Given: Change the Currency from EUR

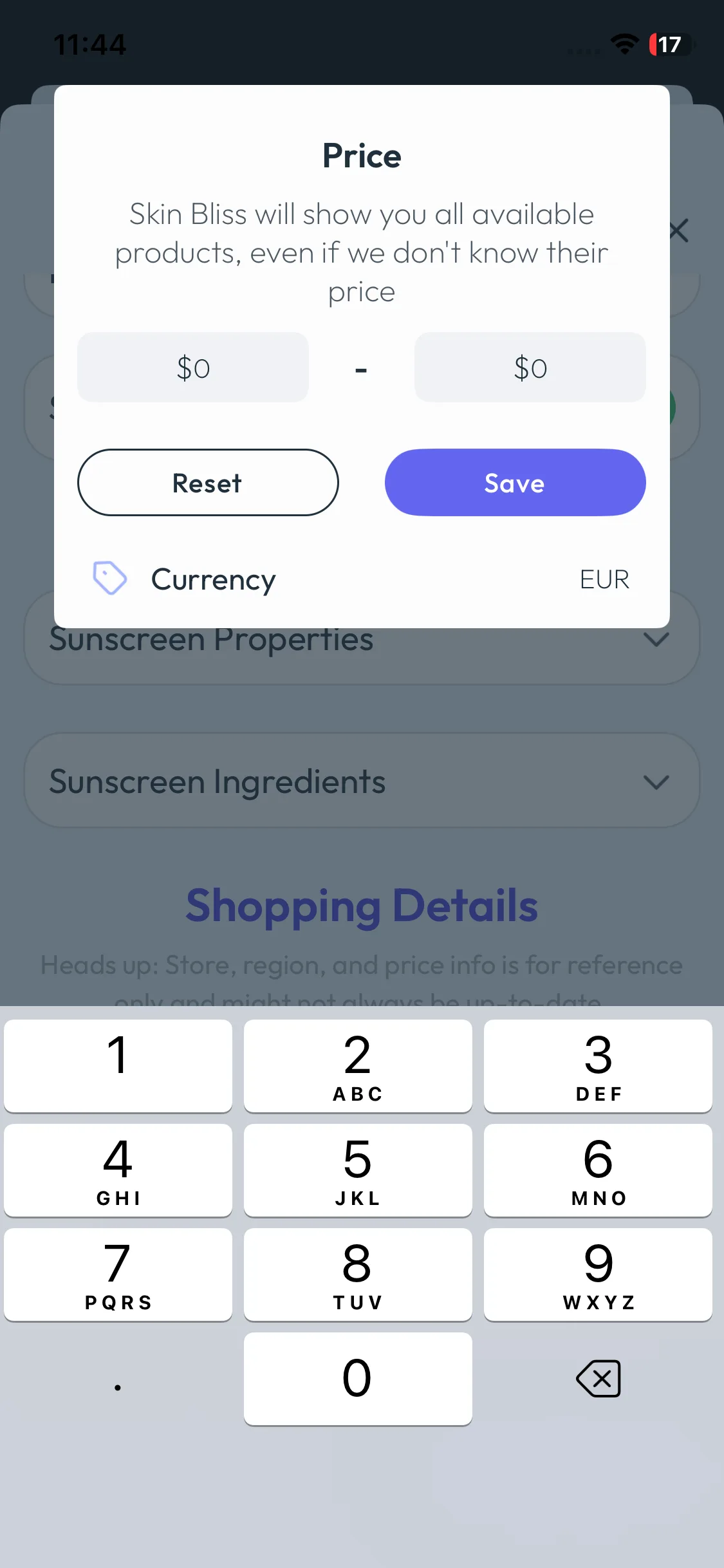Looking at the screenshot, I should tap(604, 579).
